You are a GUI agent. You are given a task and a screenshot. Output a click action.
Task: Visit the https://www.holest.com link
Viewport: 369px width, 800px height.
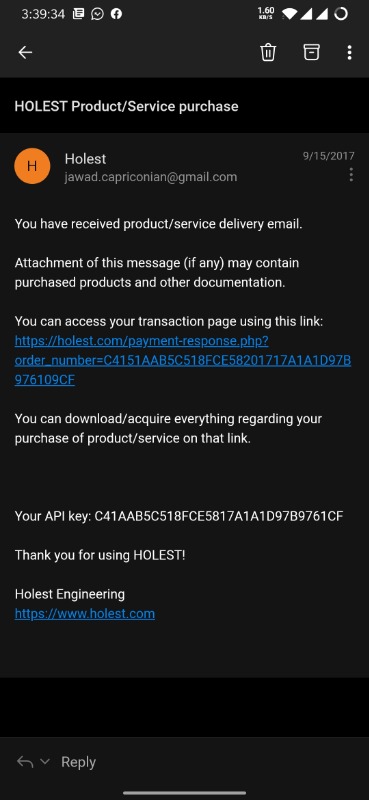click(85, 613)
